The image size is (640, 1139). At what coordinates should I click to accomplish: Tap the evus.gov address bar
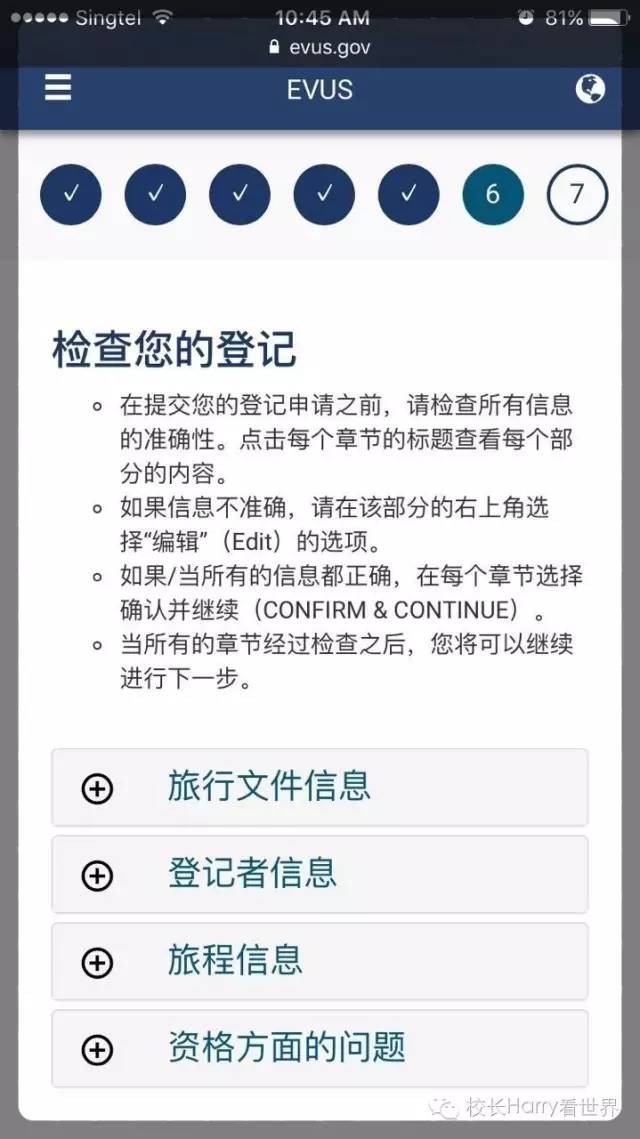pos(320,47)
